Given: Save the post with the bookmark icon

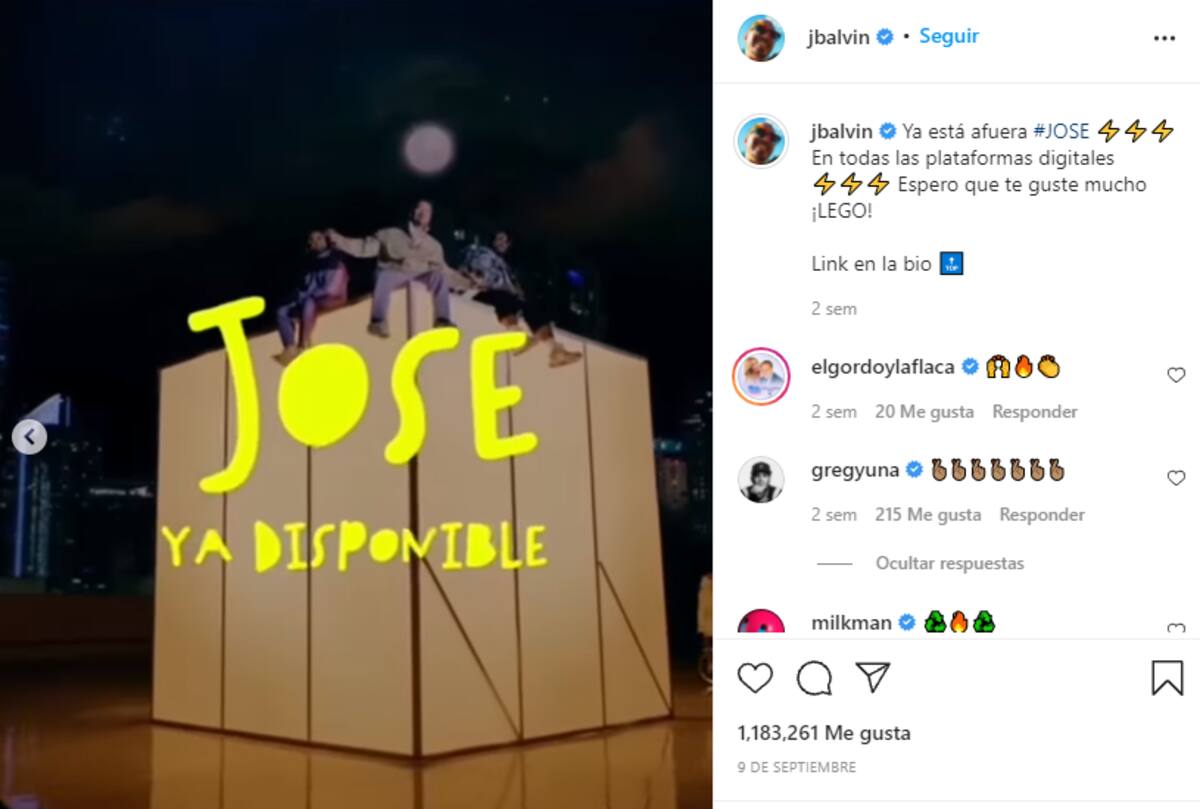Looking at the screenshot, I should (1167, 678).
